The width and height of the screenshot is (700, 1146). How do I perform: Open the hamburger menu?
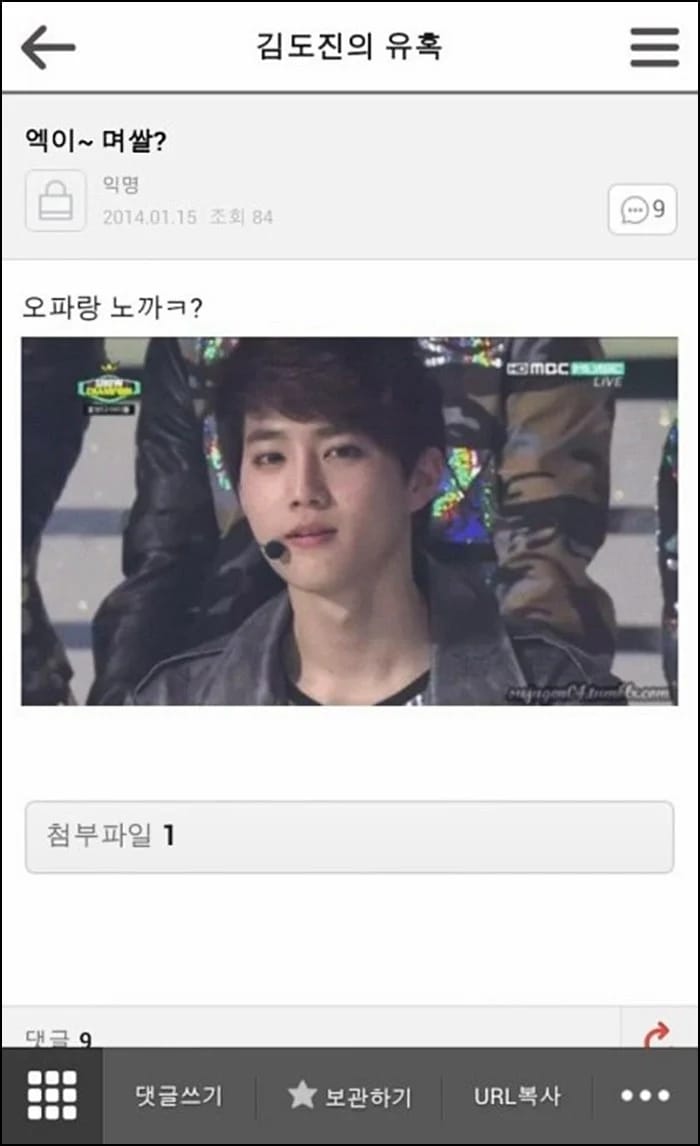click(x=654, y=47)
